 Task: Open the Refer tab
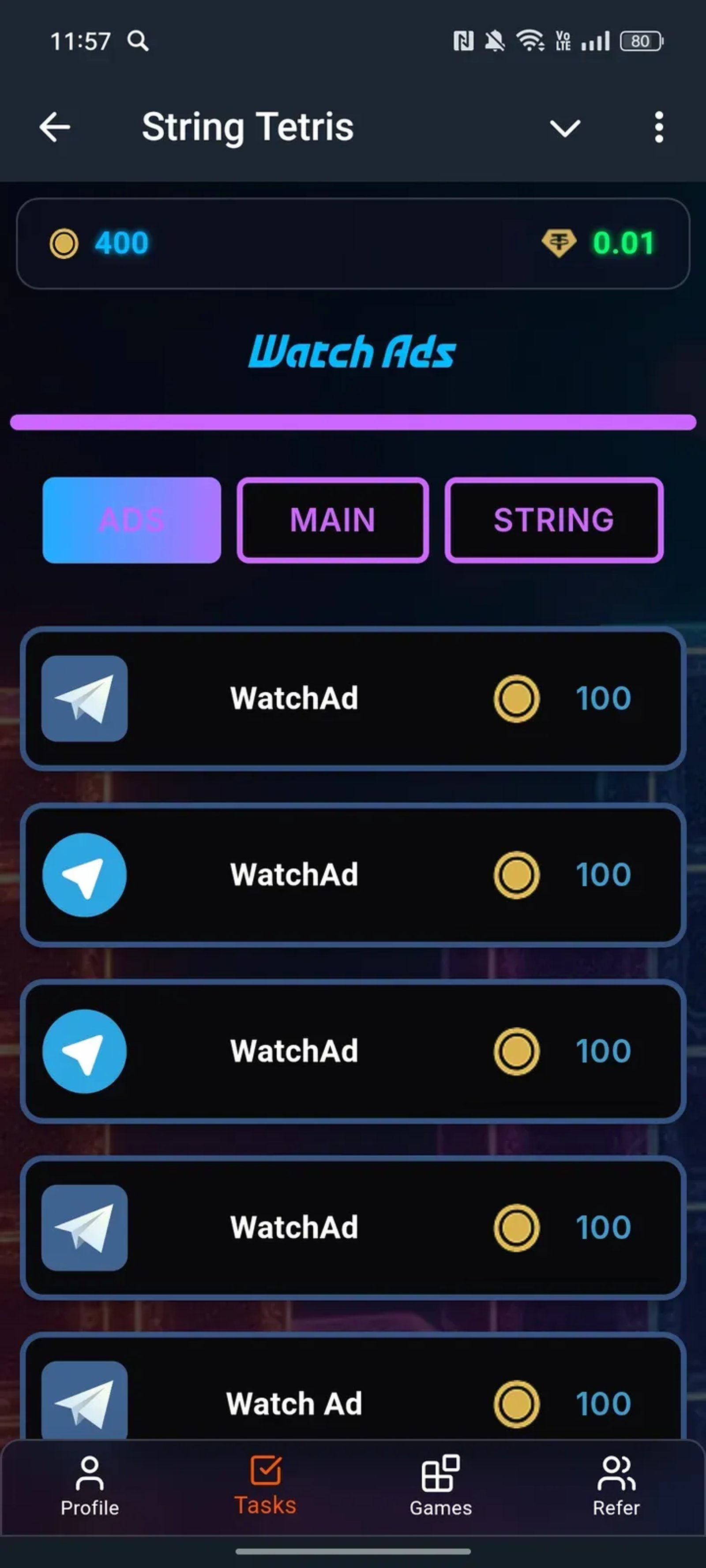point(616,1486)
